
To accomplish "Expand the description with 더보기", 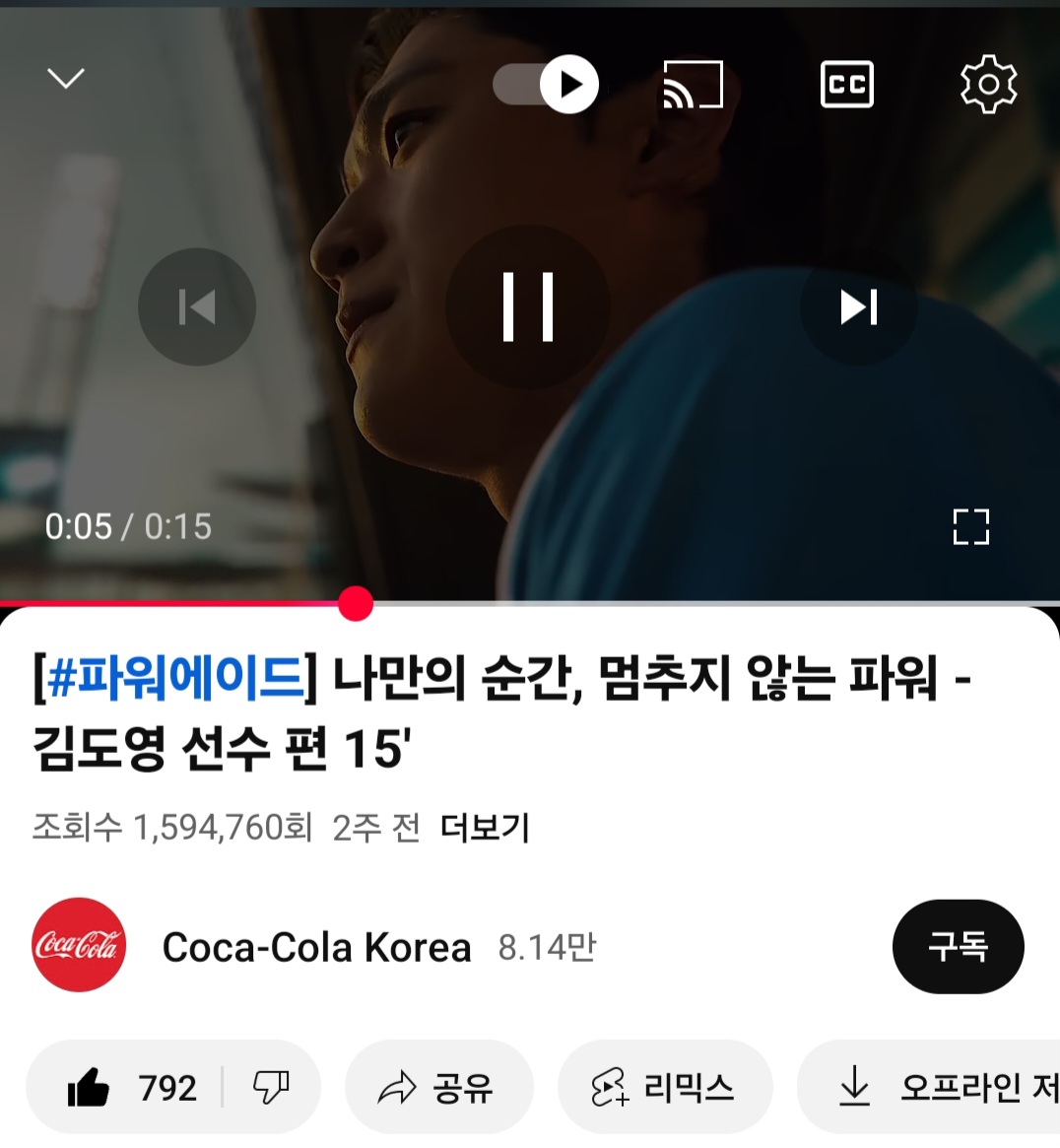I will click(485, 828).
